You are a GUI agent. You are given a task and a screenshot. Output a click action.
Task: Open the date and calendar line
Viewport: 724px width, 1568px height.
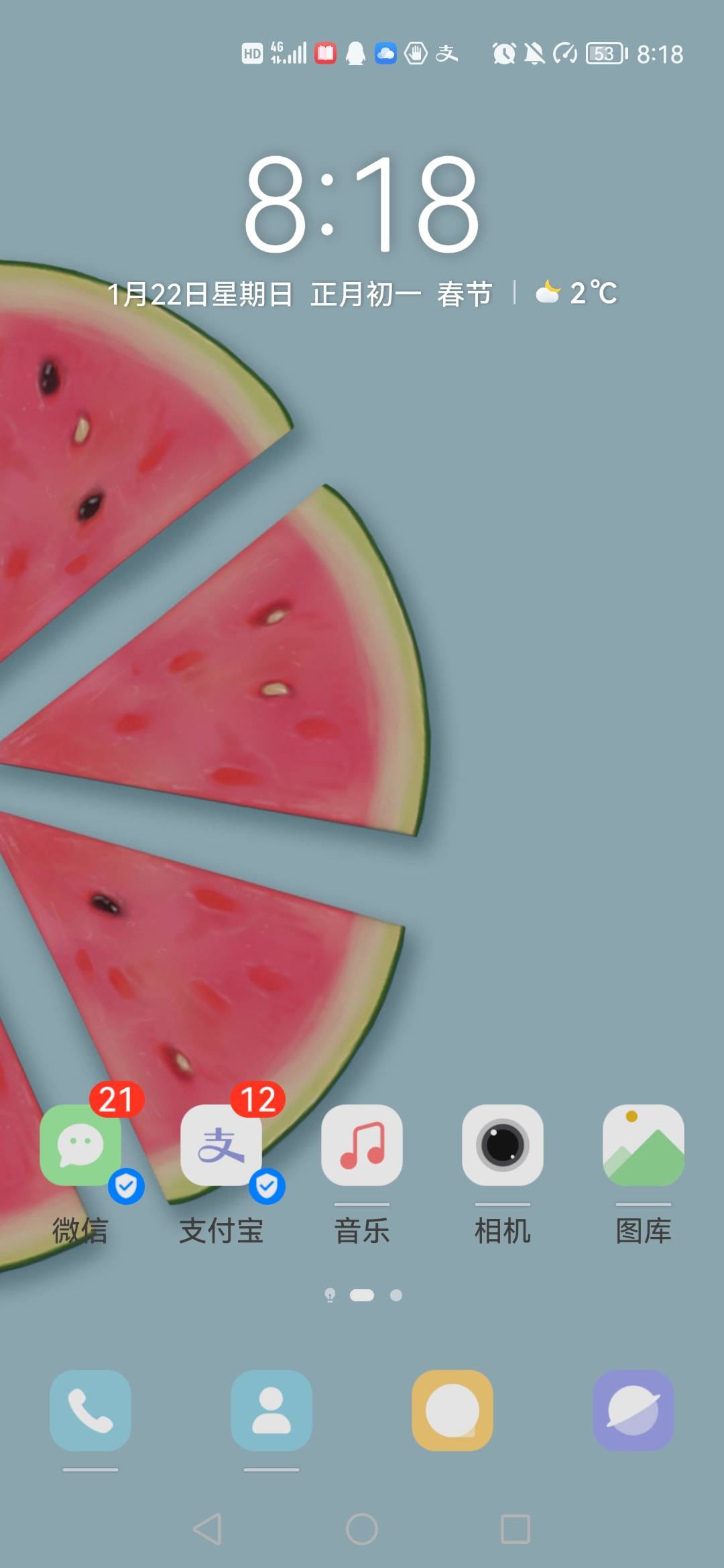pos(298,294)
